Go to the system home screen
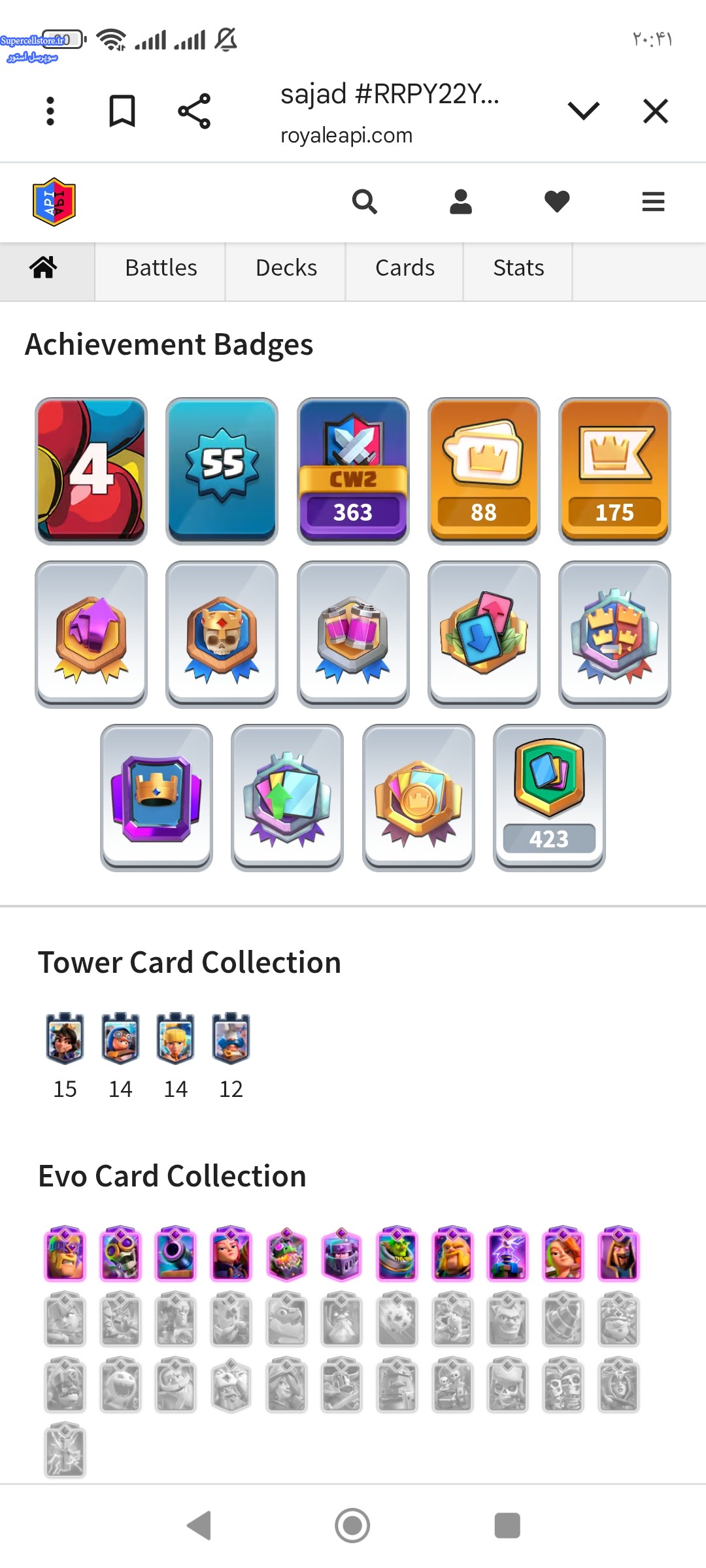This screenshot has height=1568, width=706. tap(352, 1526)
